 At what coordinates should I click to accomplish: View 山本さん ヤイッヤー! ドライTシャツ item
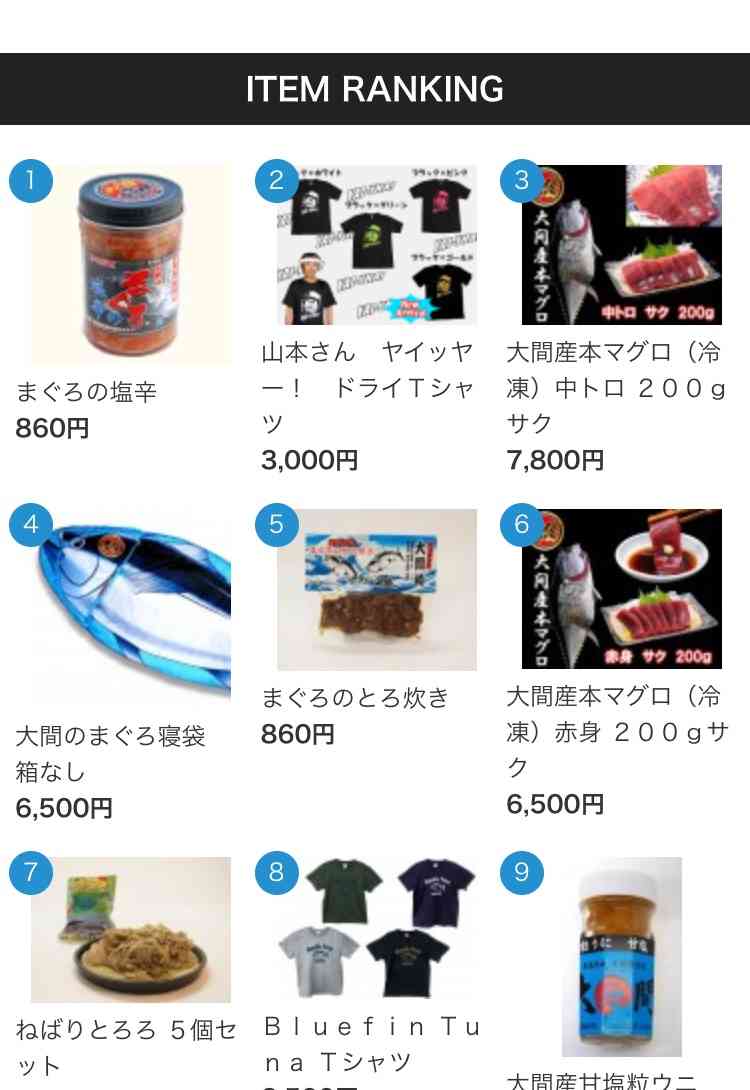(x=376, y=245)
